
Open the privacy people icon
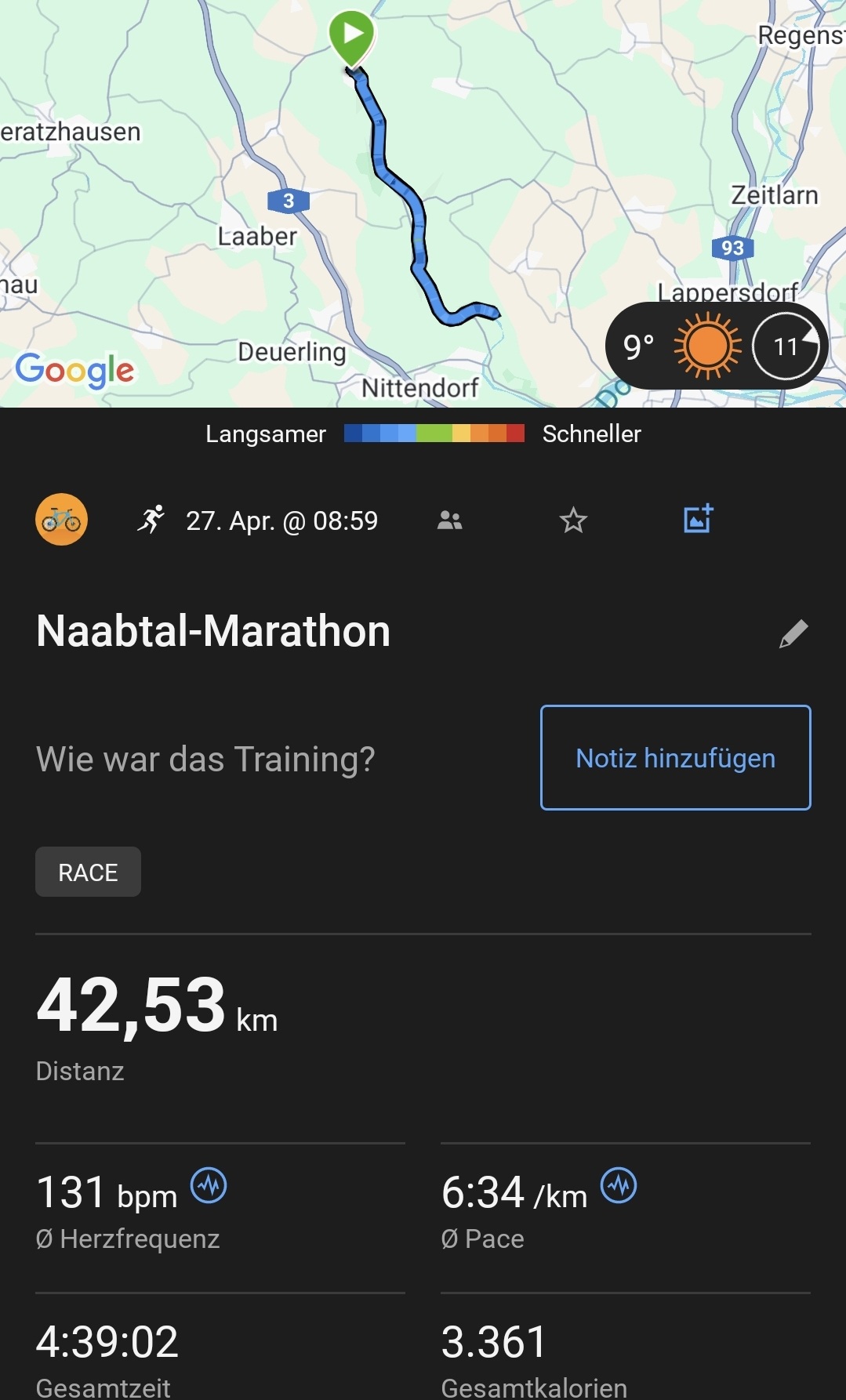coord(449,520)
